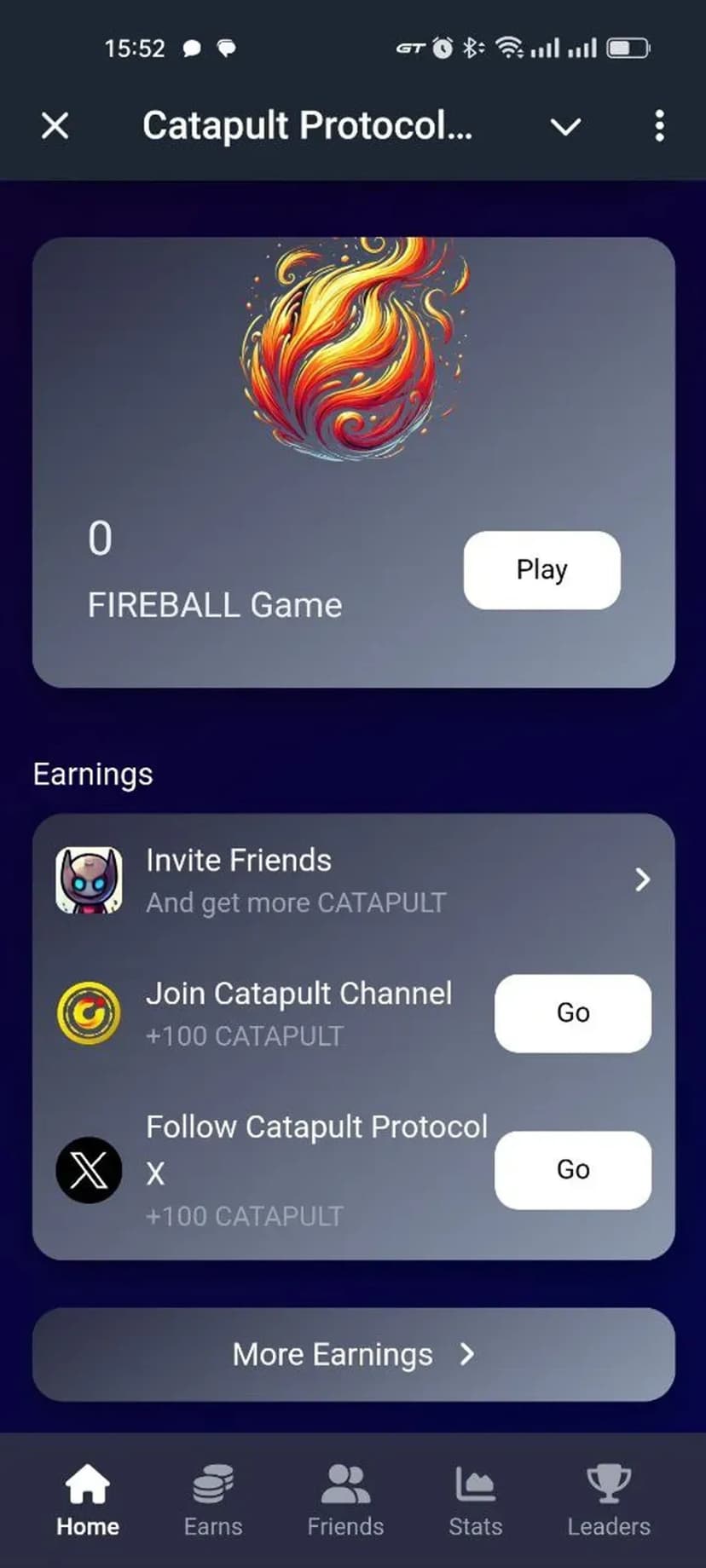The image size is (706, 1568).
Task: Tap Go for Join Catapult Channel
Action: (x=572, y=1012)
